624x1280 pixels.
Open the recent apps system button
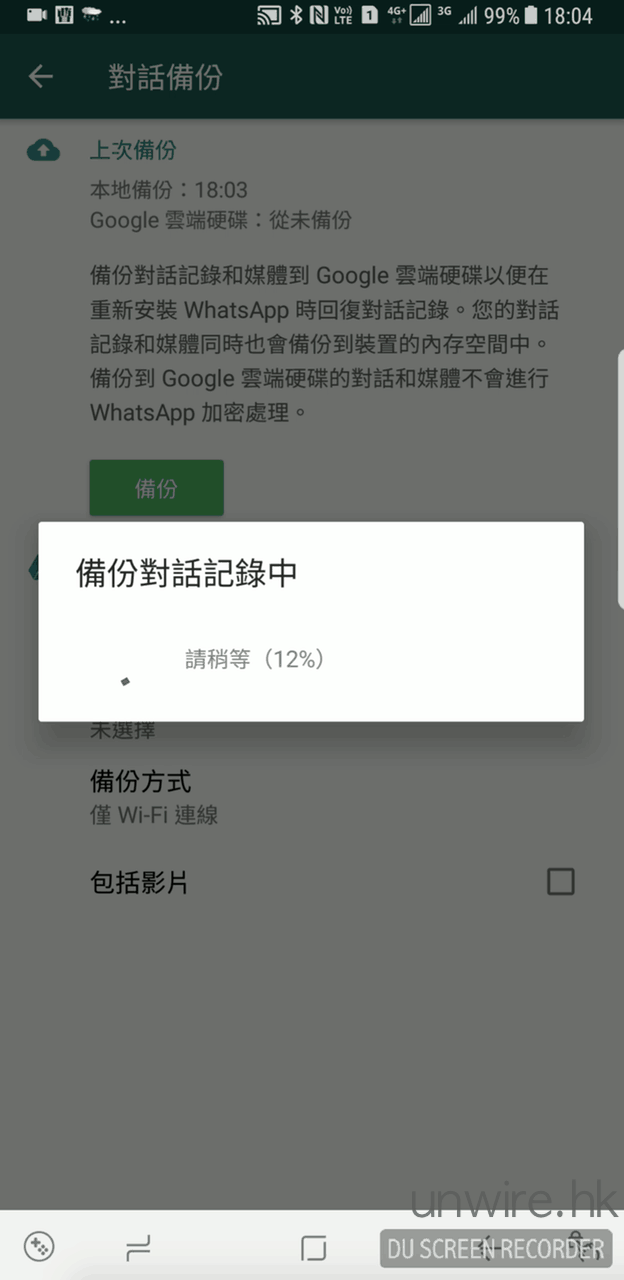[138, 1247]
